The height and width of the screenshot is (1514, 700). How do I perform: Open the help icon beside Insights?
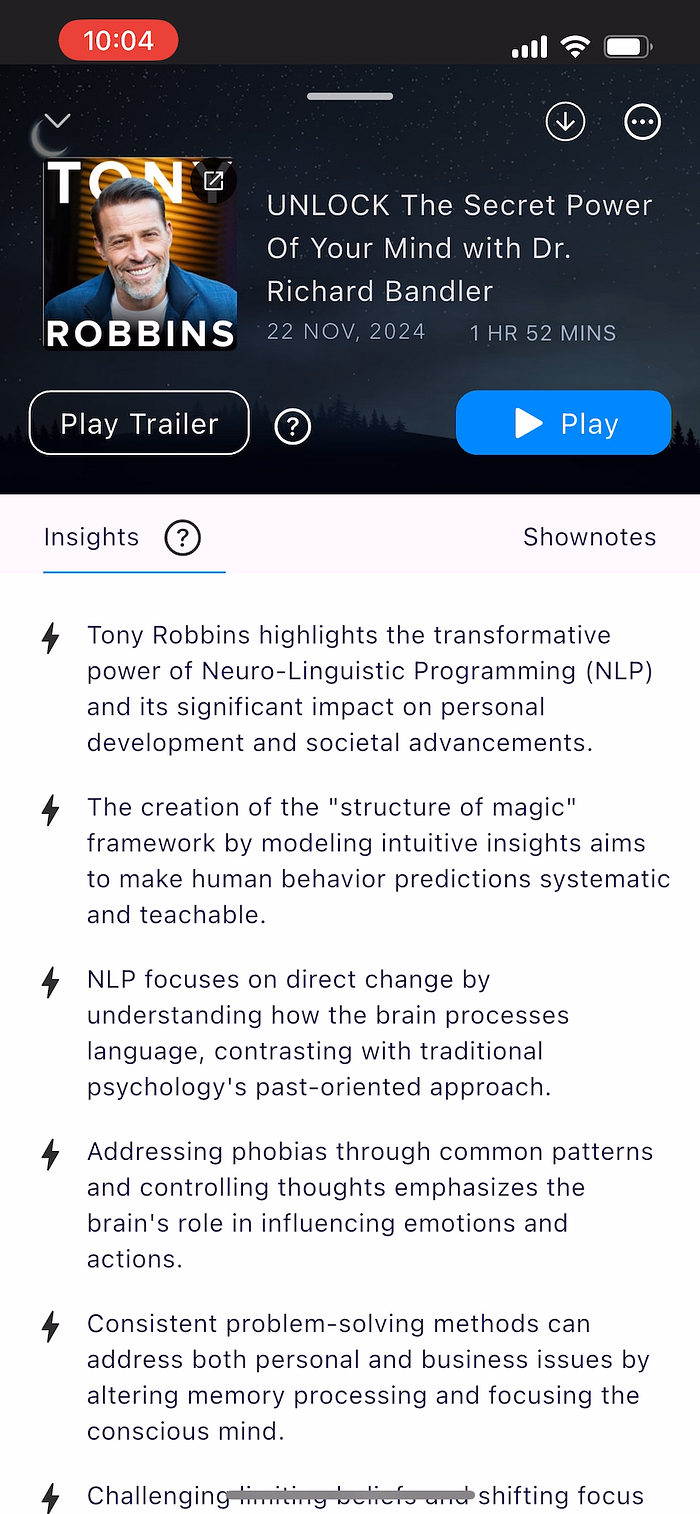tap(182, 538)
